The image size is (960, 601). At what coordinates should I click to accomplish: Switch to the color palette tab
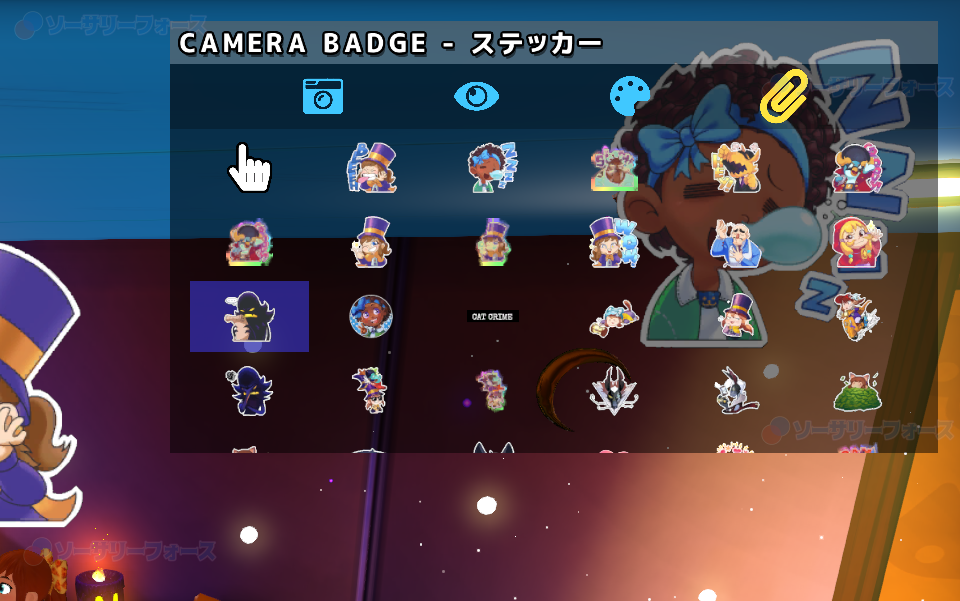click(629, 96)
